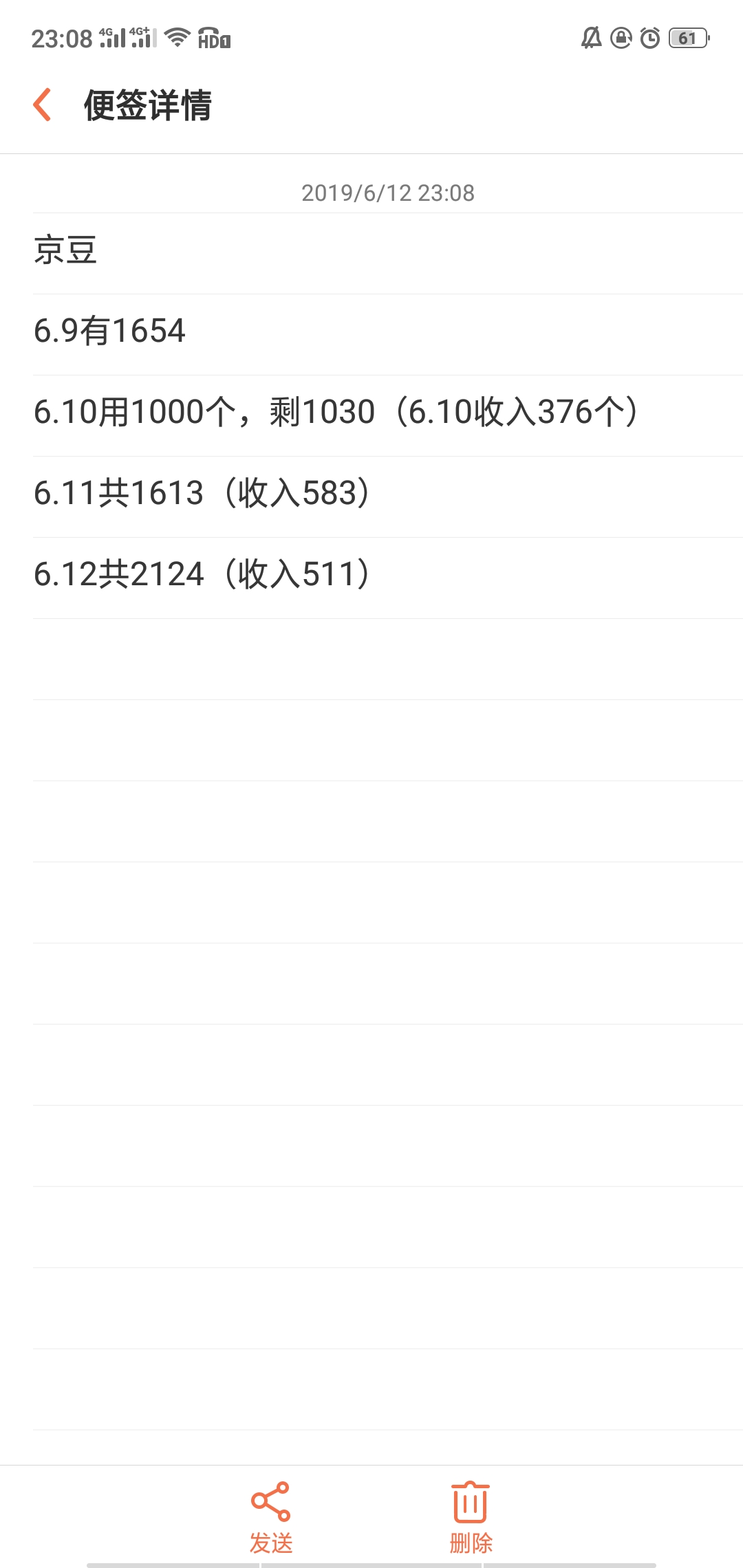Share the note with 发送
The height and width of the screenshot is (1568, 743).
coord(271,1517)
